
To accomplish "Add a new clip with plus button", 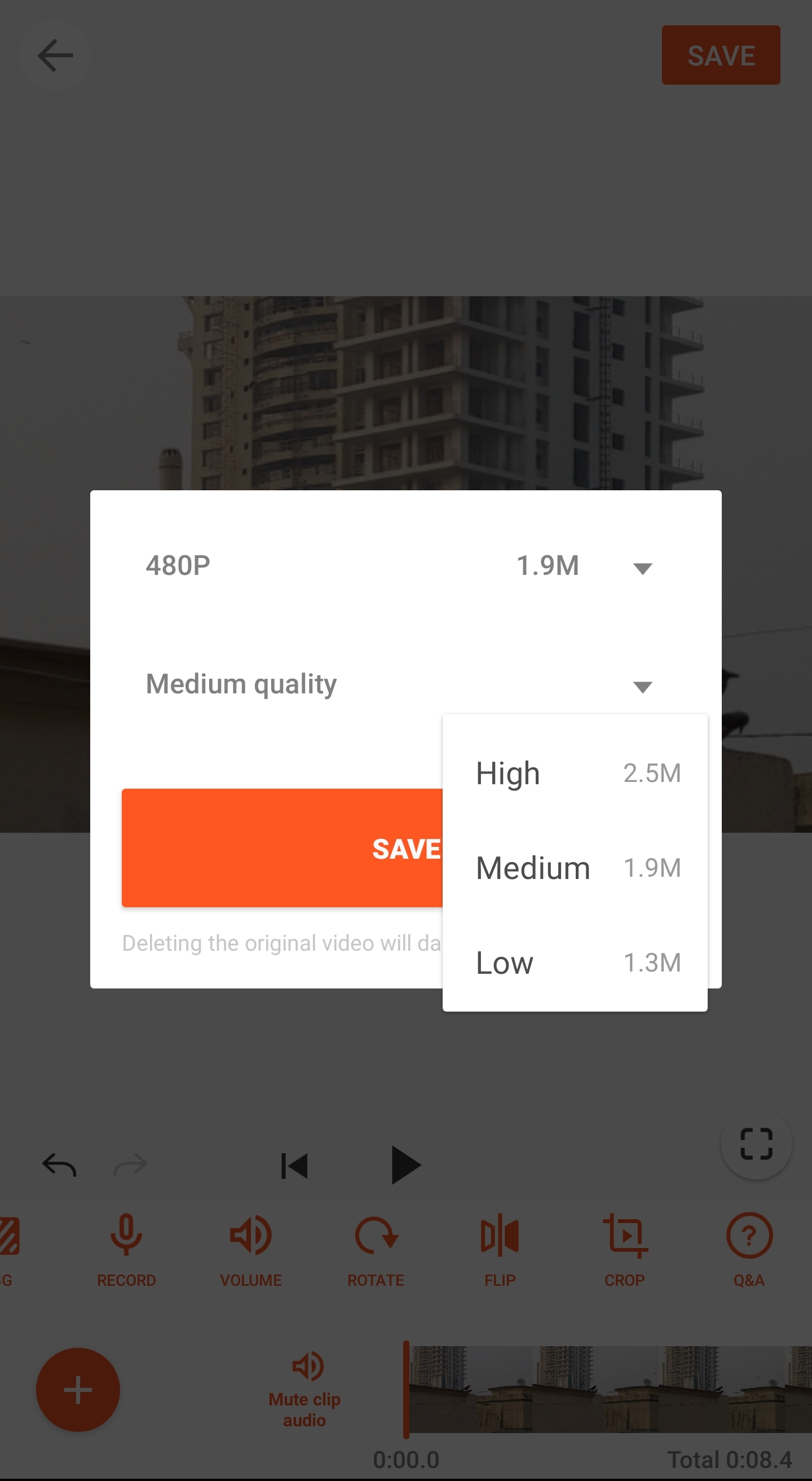I will pyautogui.click(x=78, y=1390).
